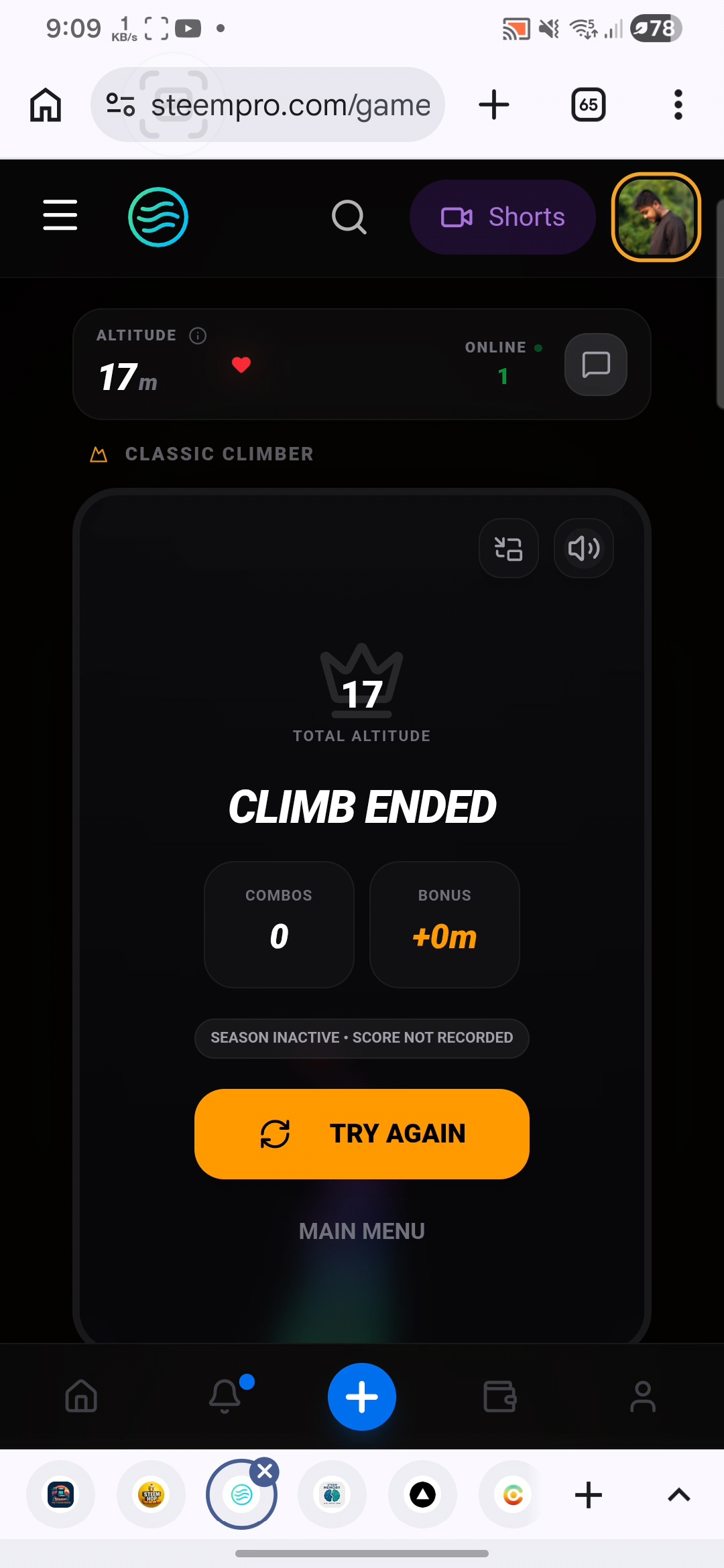The image size is (724, 1568).
Task: Open the wallet tab
Action: [500, 1396]
